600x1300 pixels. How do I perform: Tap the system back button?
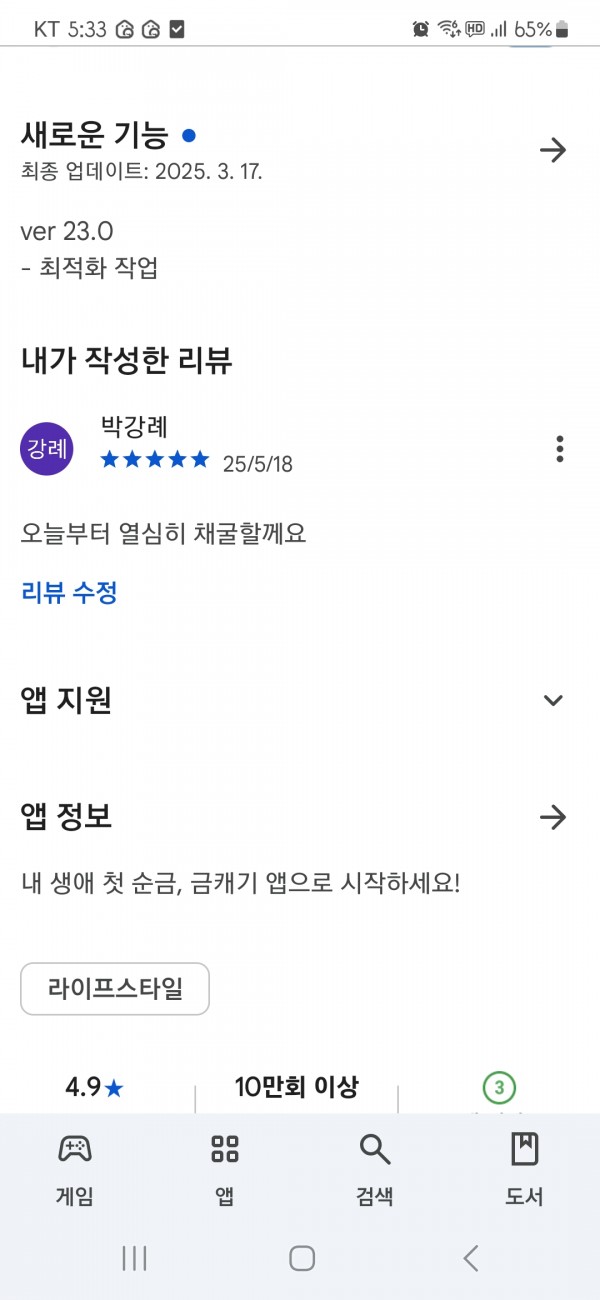pos(471,1258)
